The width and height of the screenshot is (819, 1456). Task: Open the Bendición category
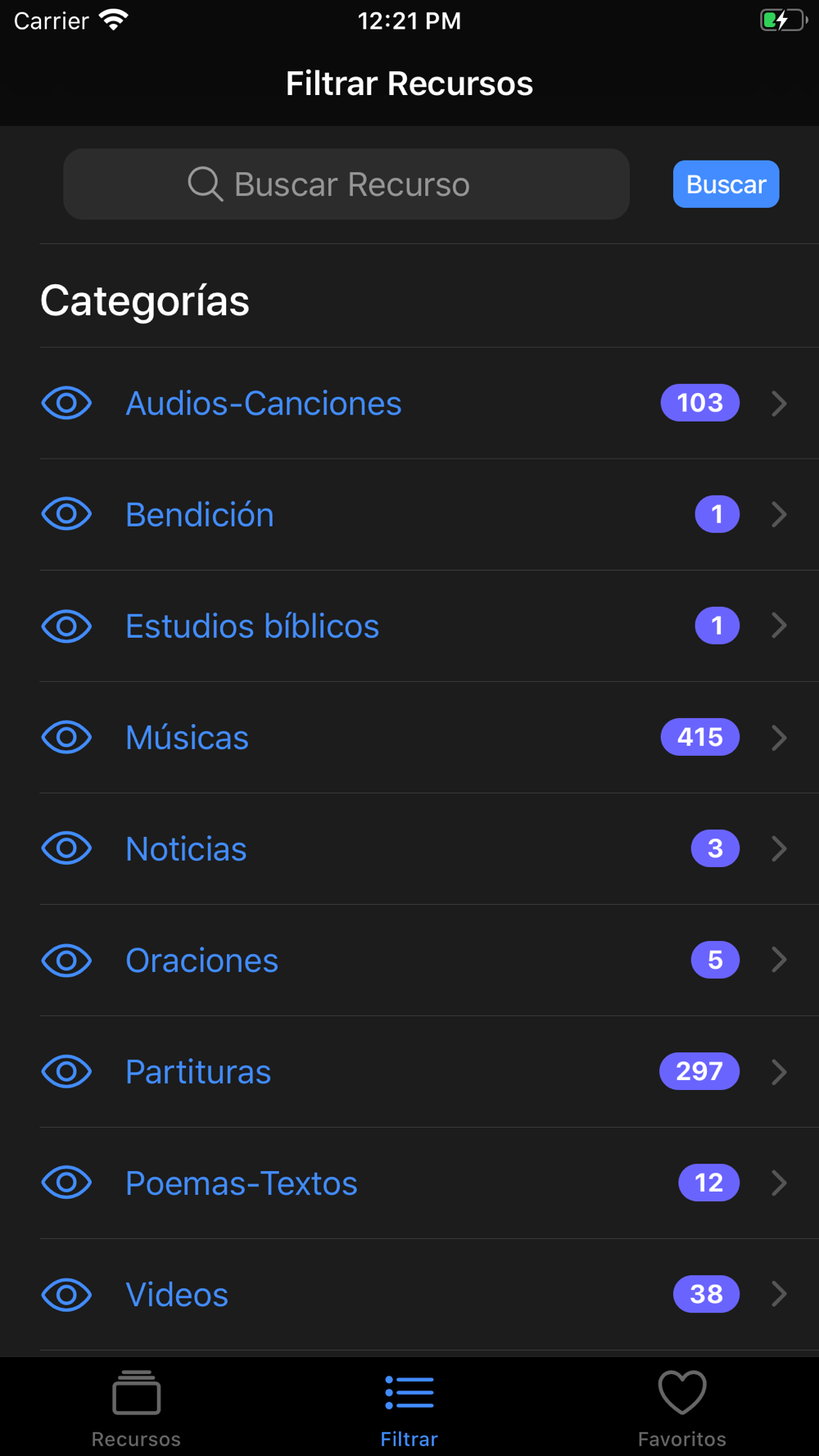pos(429,514)
